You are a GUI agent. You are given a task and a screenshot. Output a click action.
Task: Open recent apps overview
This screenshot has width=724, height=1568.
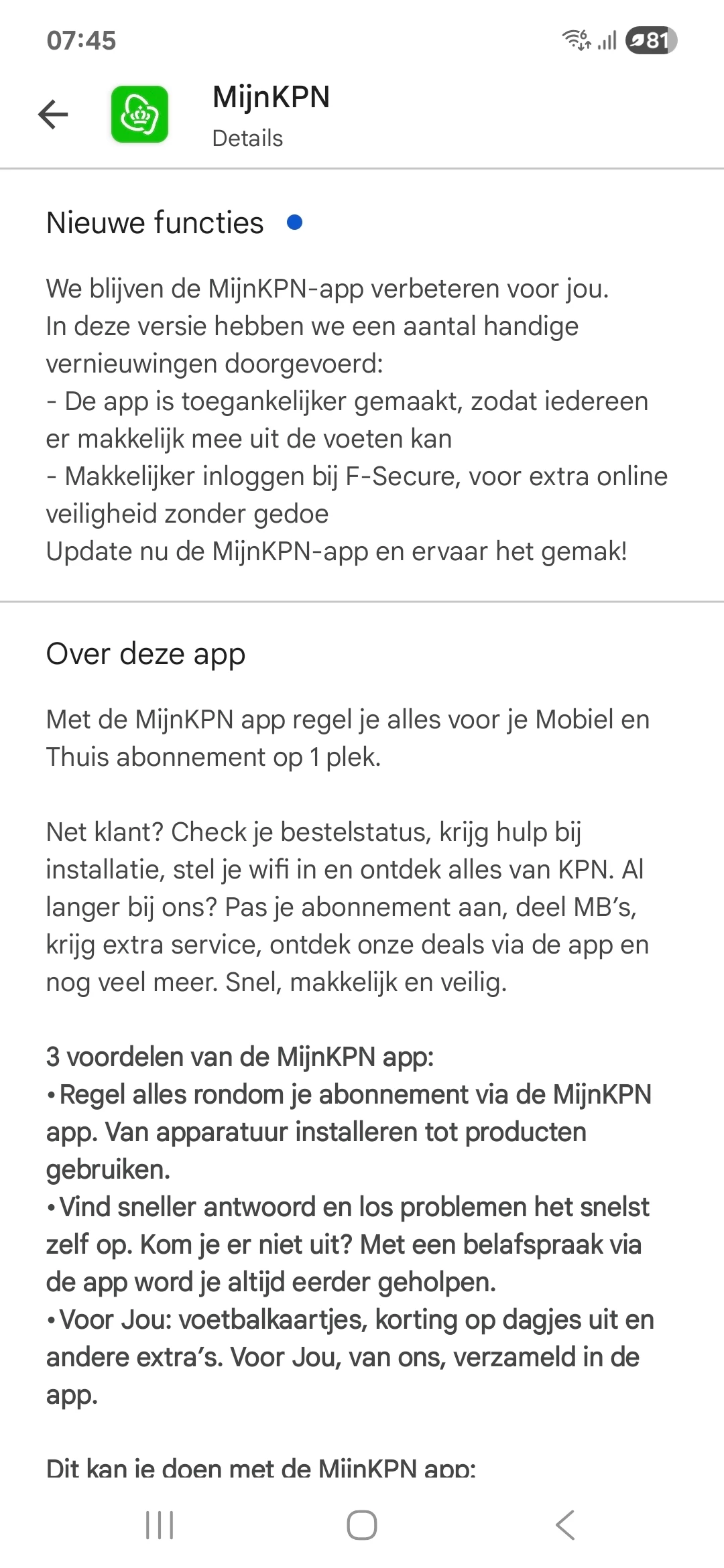click(x=160, y=1525)
